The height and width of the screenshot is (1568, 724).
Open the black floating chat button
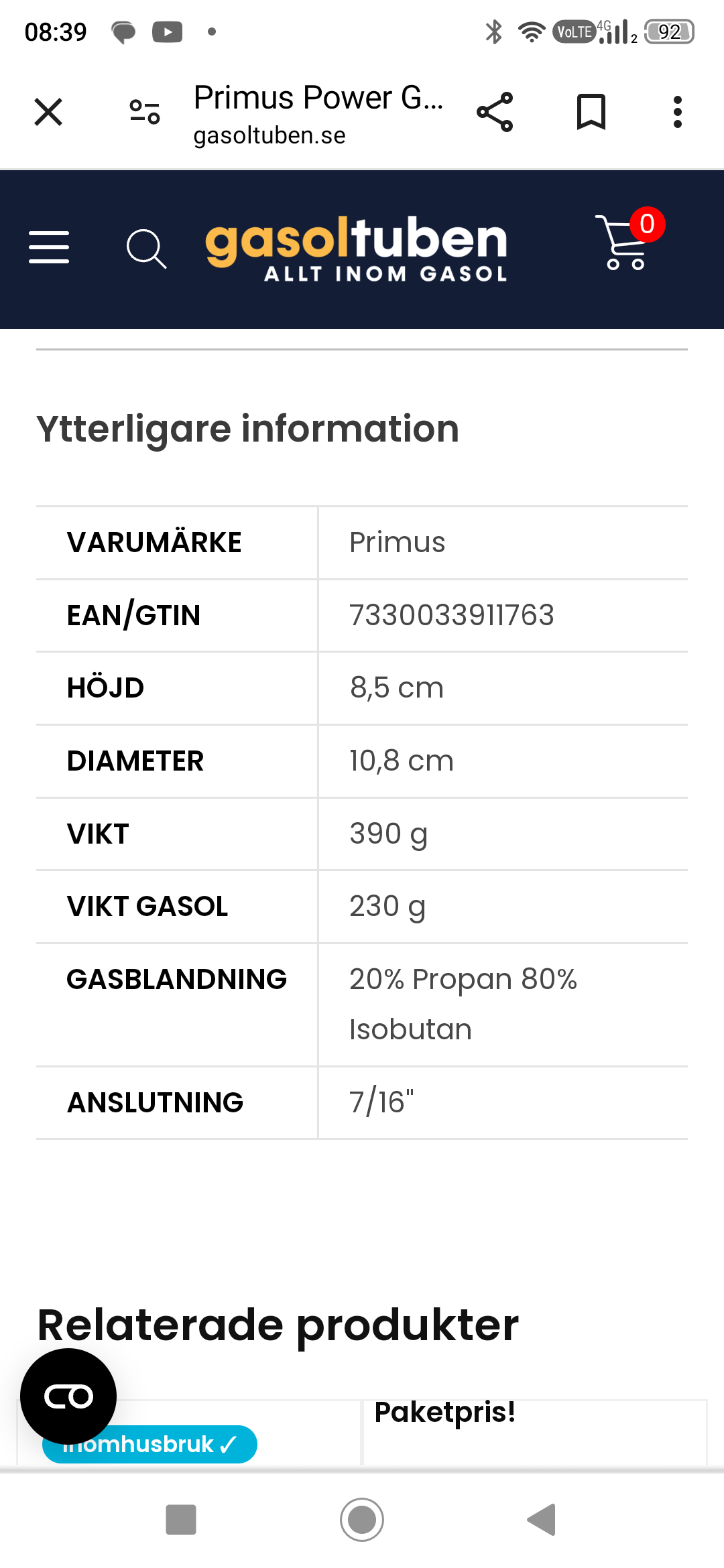tap(68, 1396)
